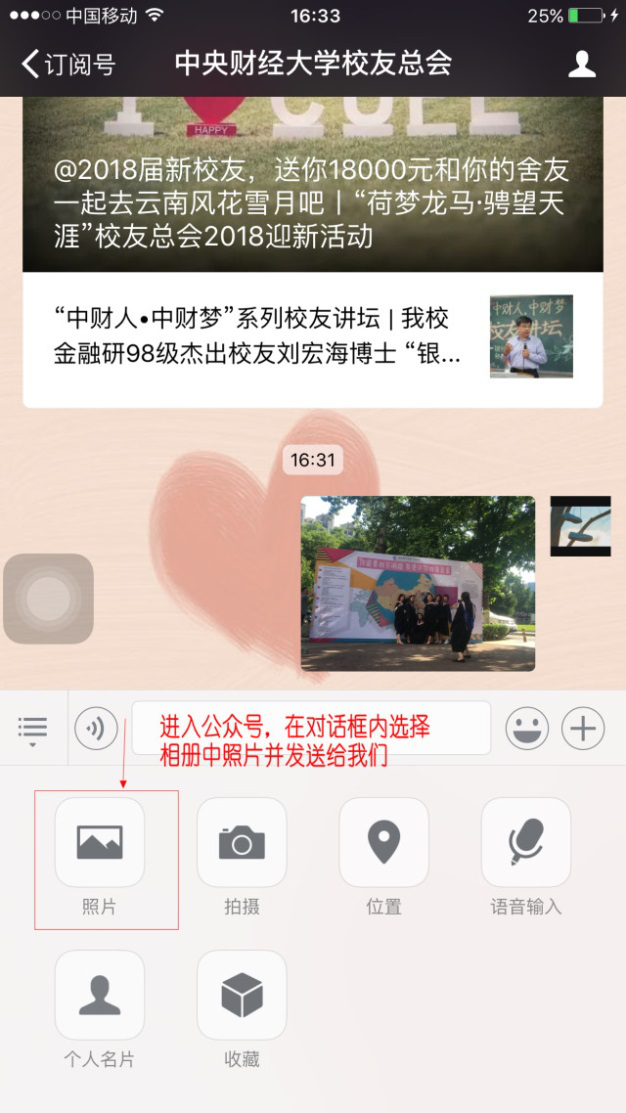View the sent group photo
This screenshot has width=626, height=1113.
click(417, 583)
